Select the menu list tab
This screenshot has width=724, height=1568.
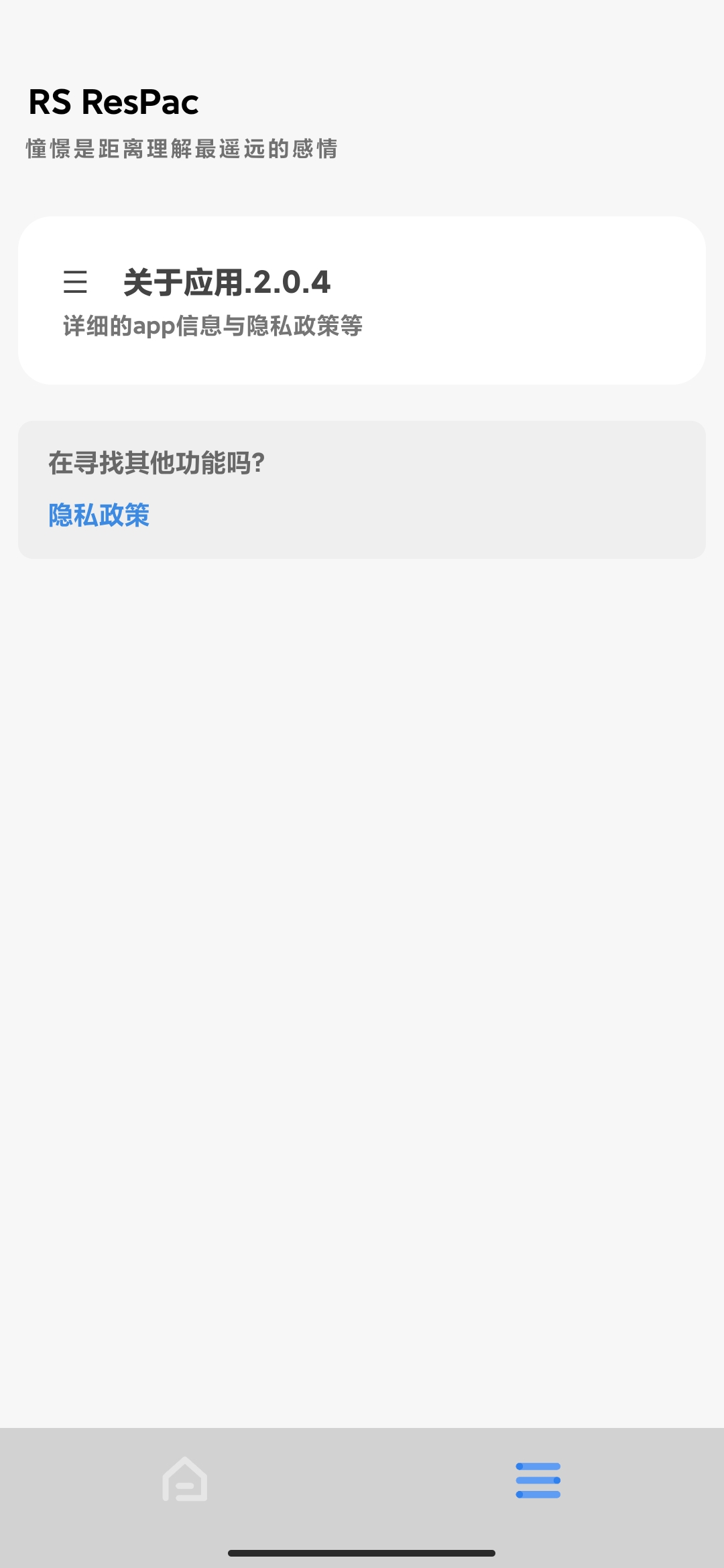538,1480
